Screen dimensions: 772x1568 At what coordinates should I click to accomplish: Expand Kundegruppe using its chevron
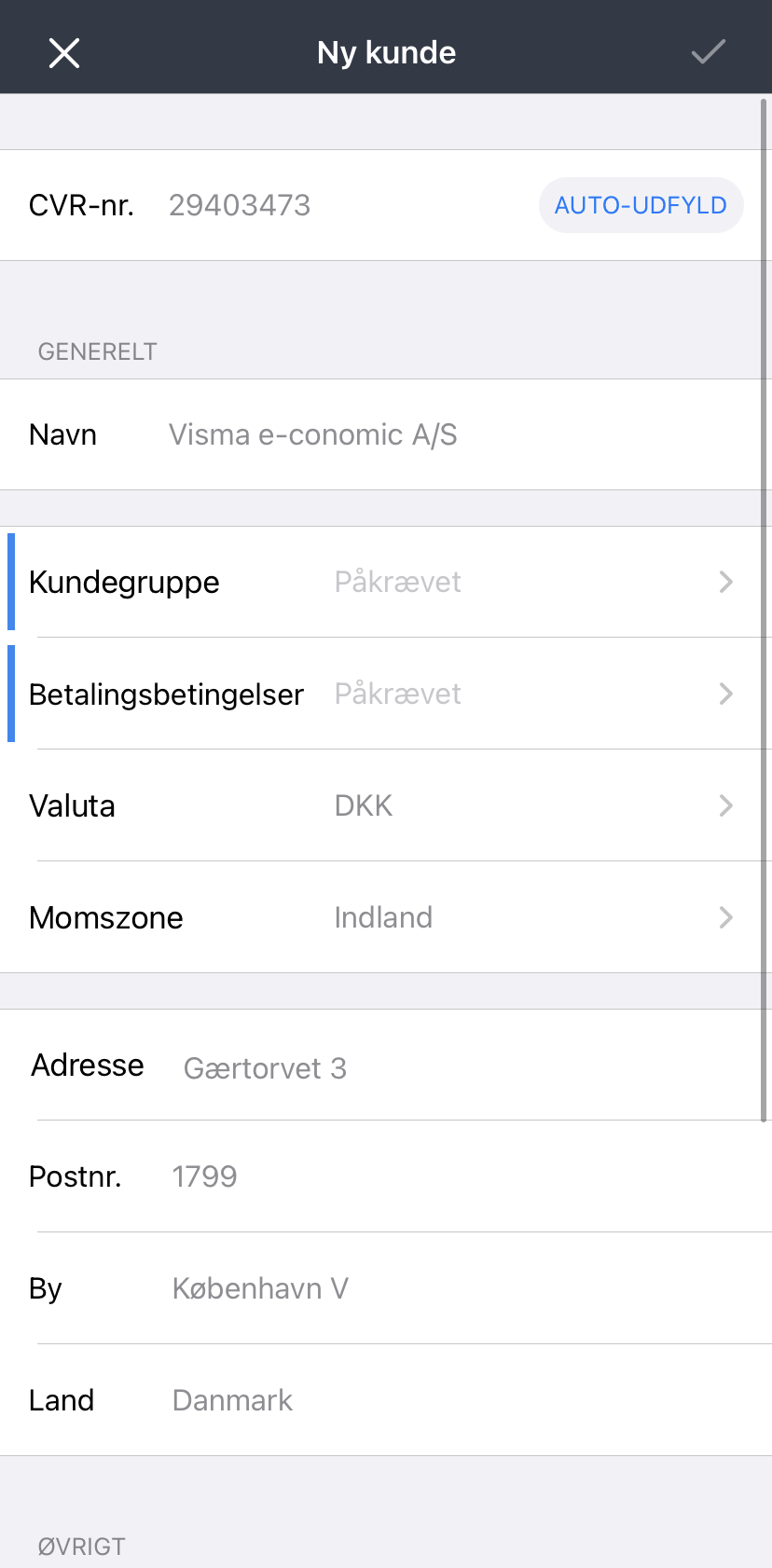(726, 582)
